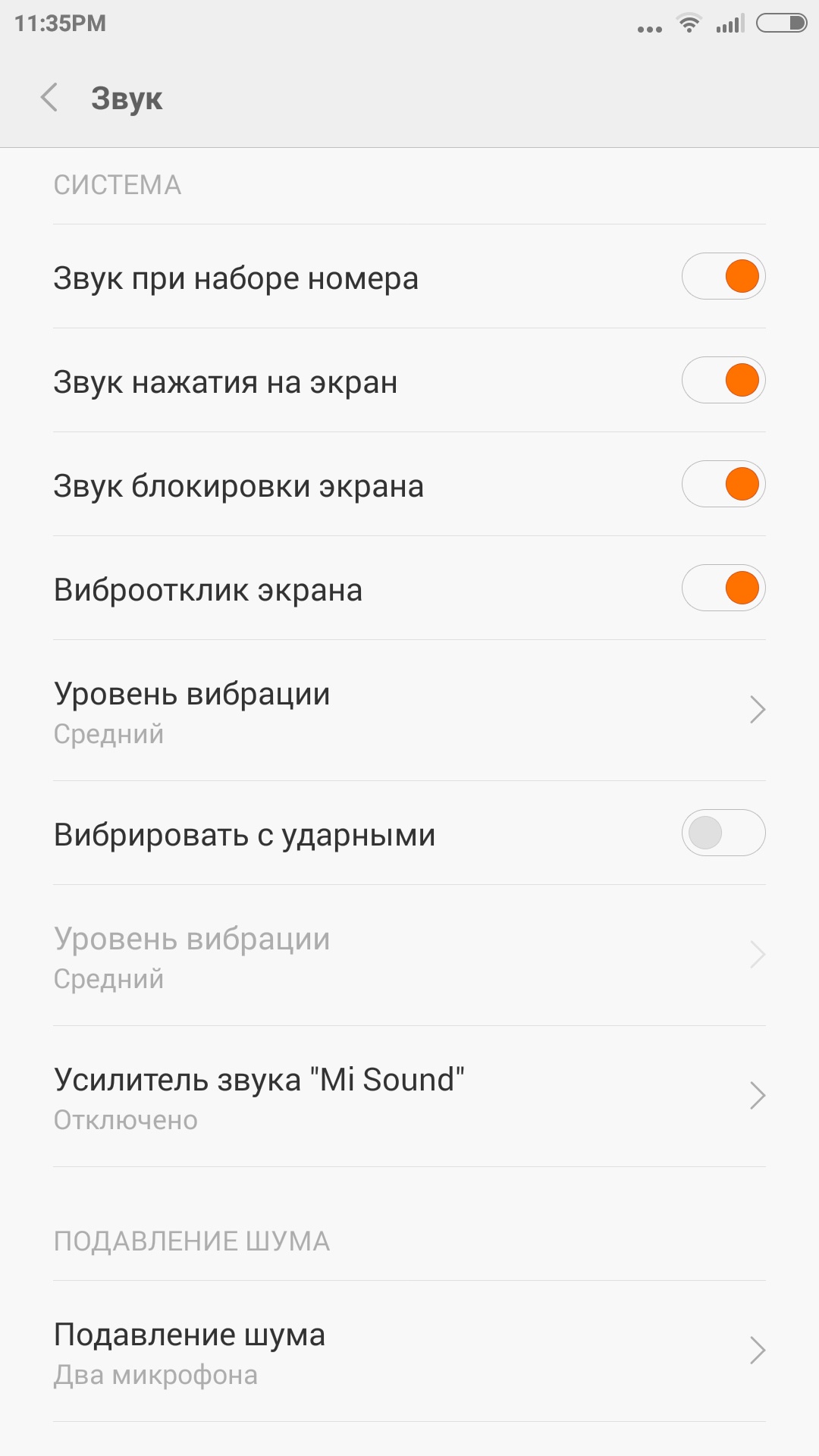Switch off Виброотклик экрана

pos(723,588)
